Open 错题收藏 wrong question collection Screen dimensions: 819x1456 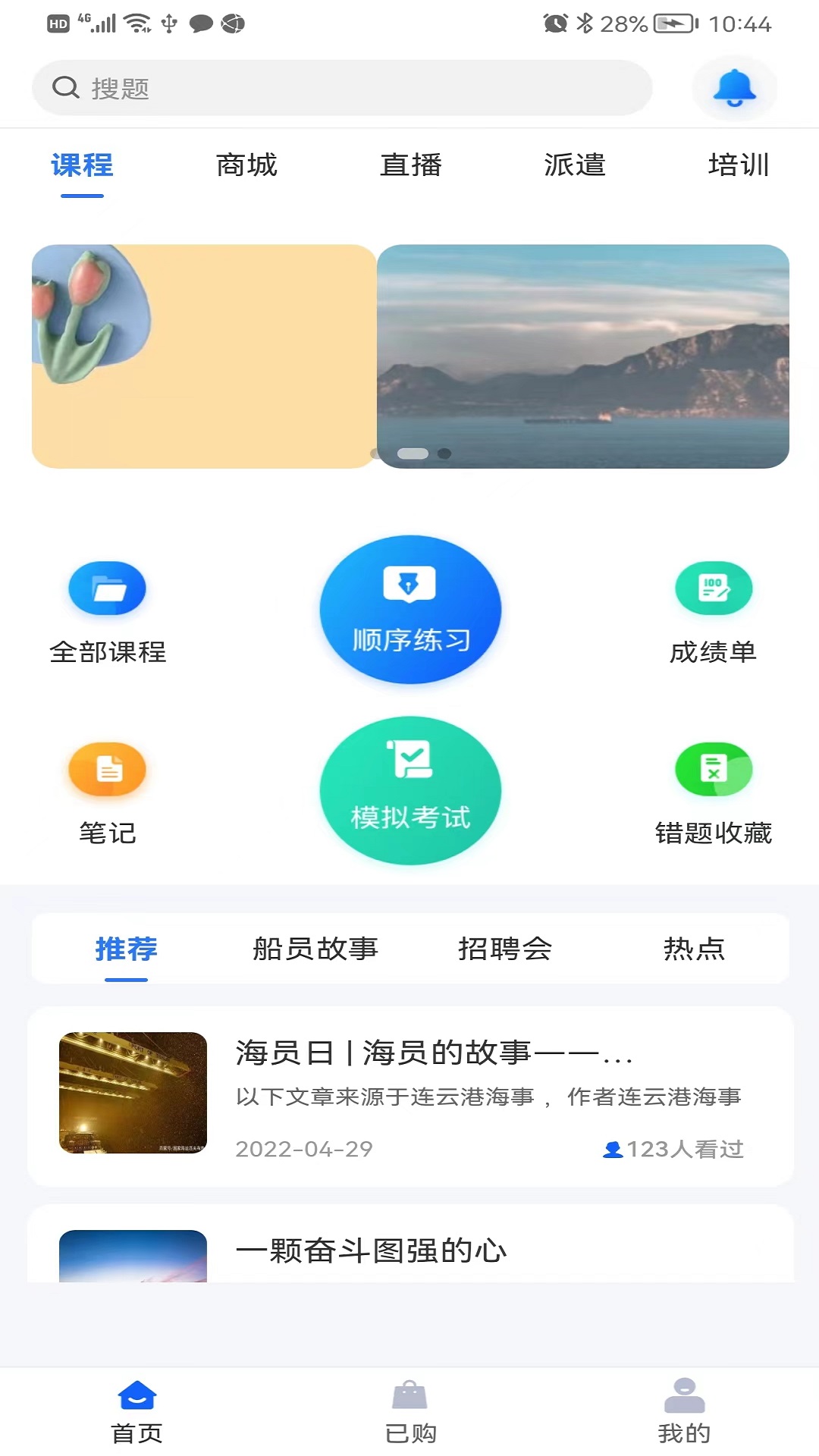pos(714,792)
